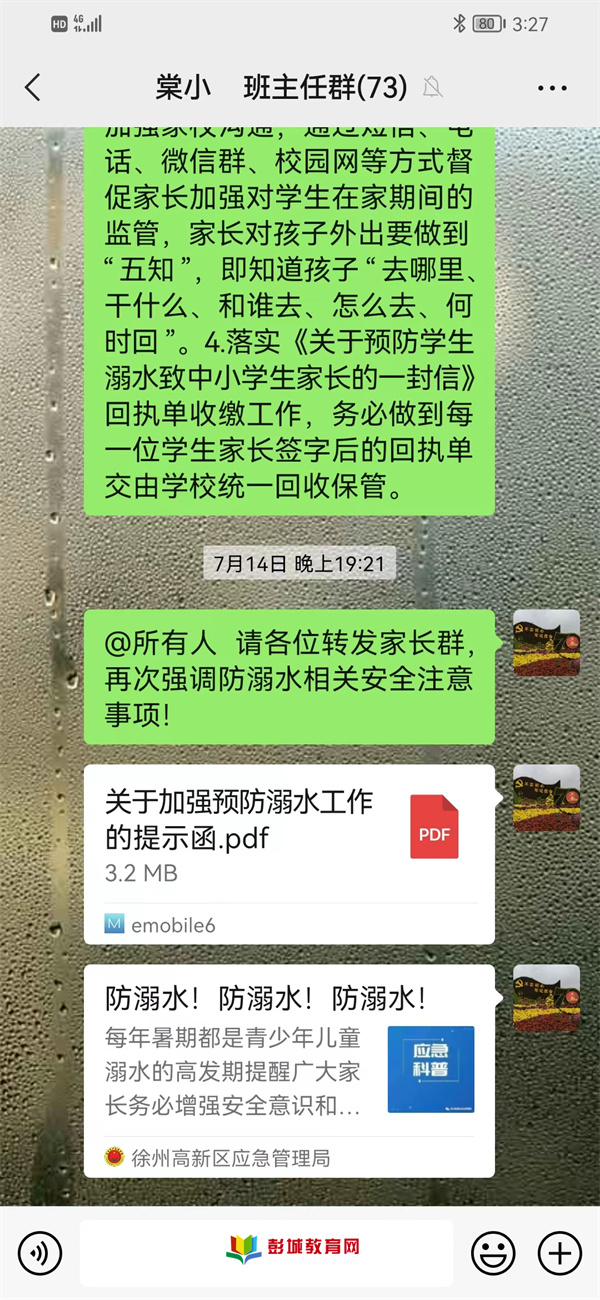600x1300 pixels.
Task: Open the 防溺水！防溺水！防溺水！ article card
Action: pyautogui.click(x=288, y=1070)
